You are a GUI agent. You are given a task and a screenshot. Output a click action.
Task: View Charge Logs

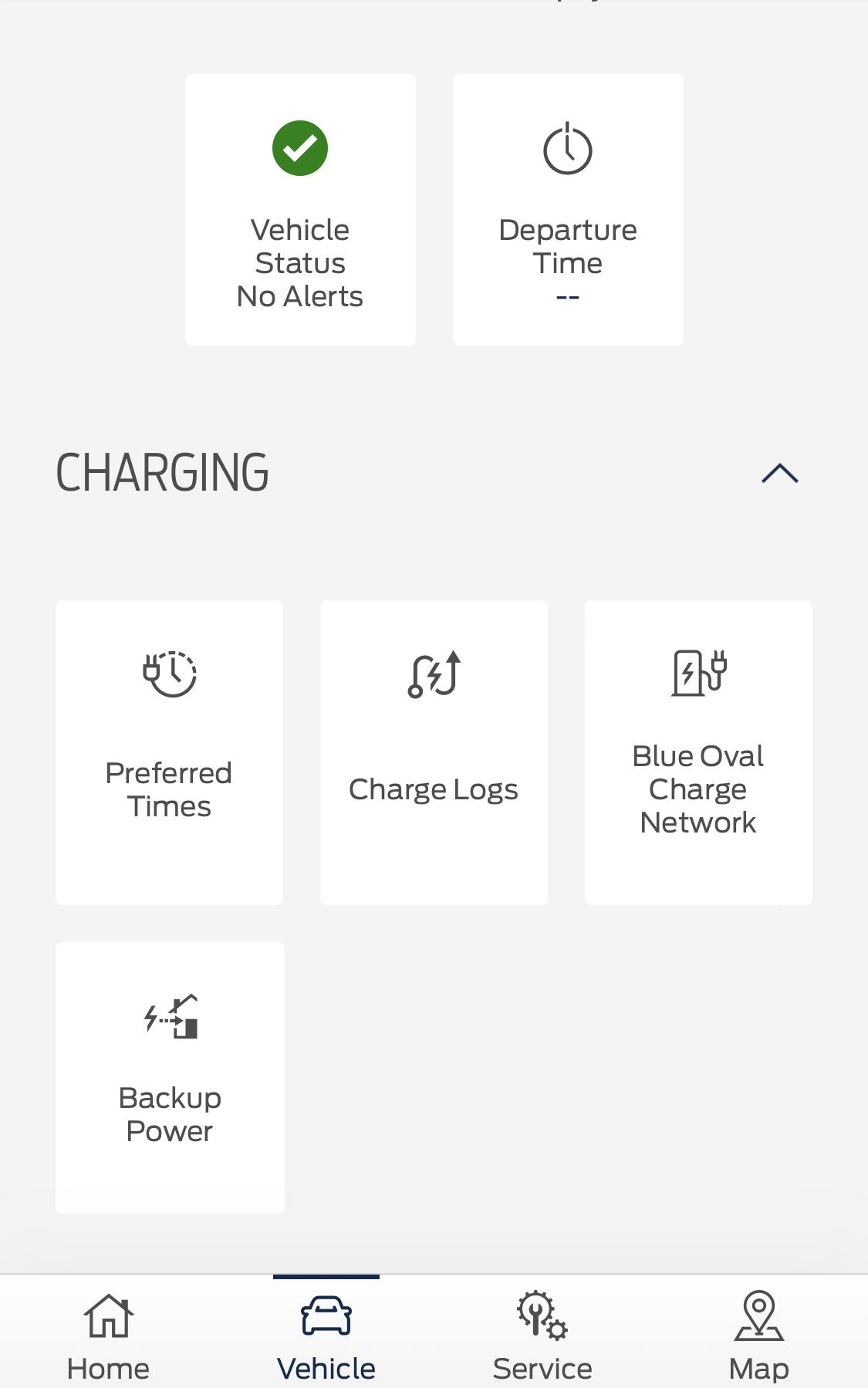pyautogui.click(x=434, y=752)
